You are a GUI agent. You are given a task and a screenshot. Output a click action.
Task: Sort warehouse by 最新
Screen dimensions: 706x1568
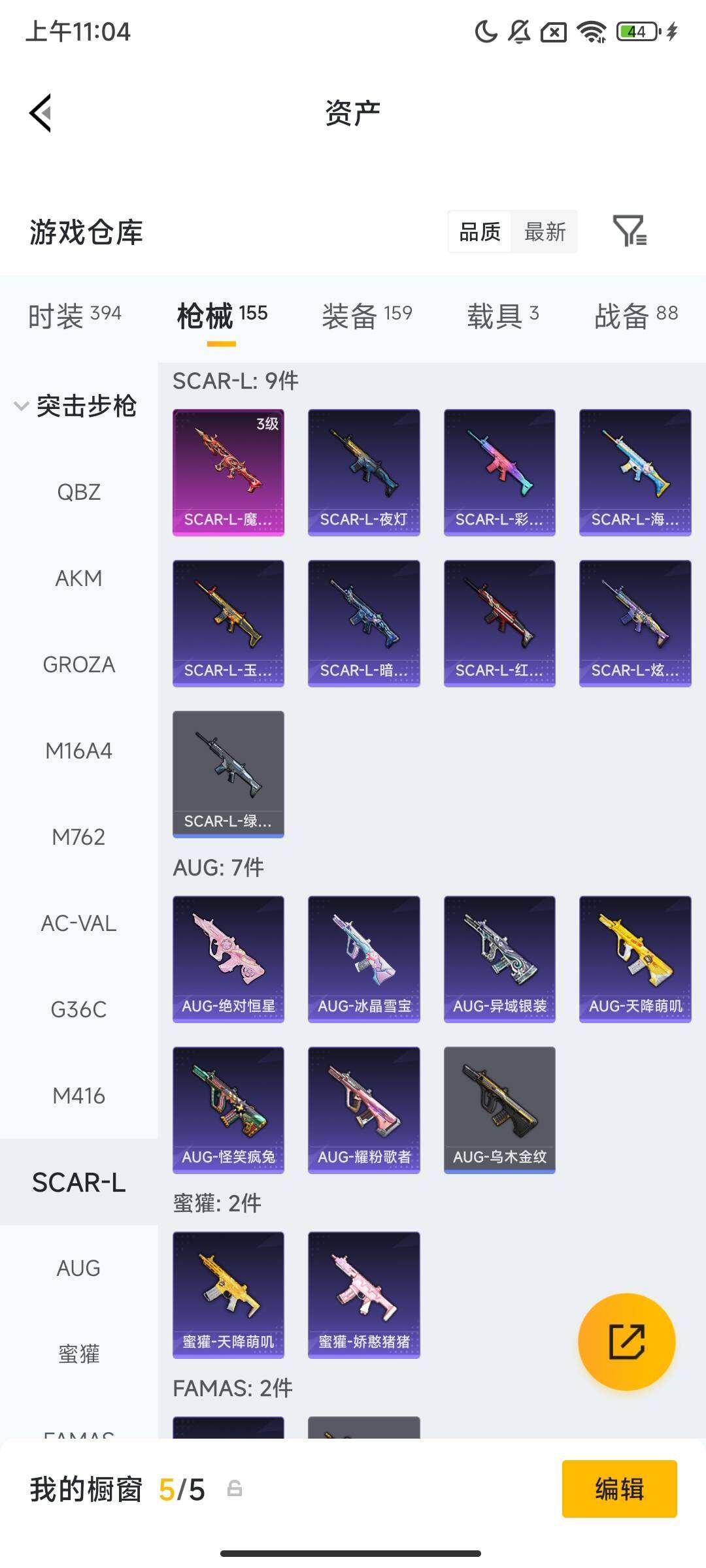545,231
